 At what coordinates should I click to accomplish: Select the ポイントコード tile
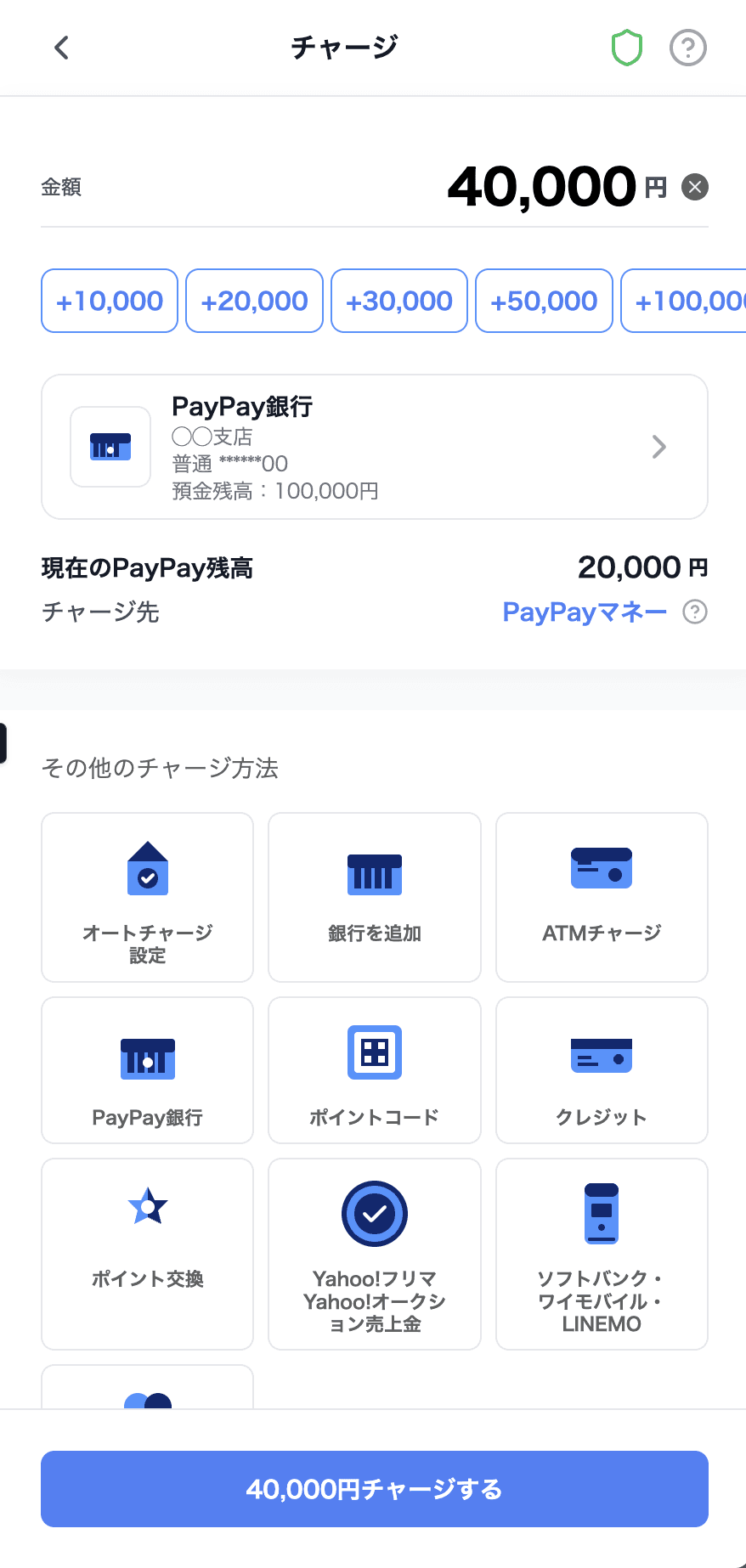tap(375, 1070)
